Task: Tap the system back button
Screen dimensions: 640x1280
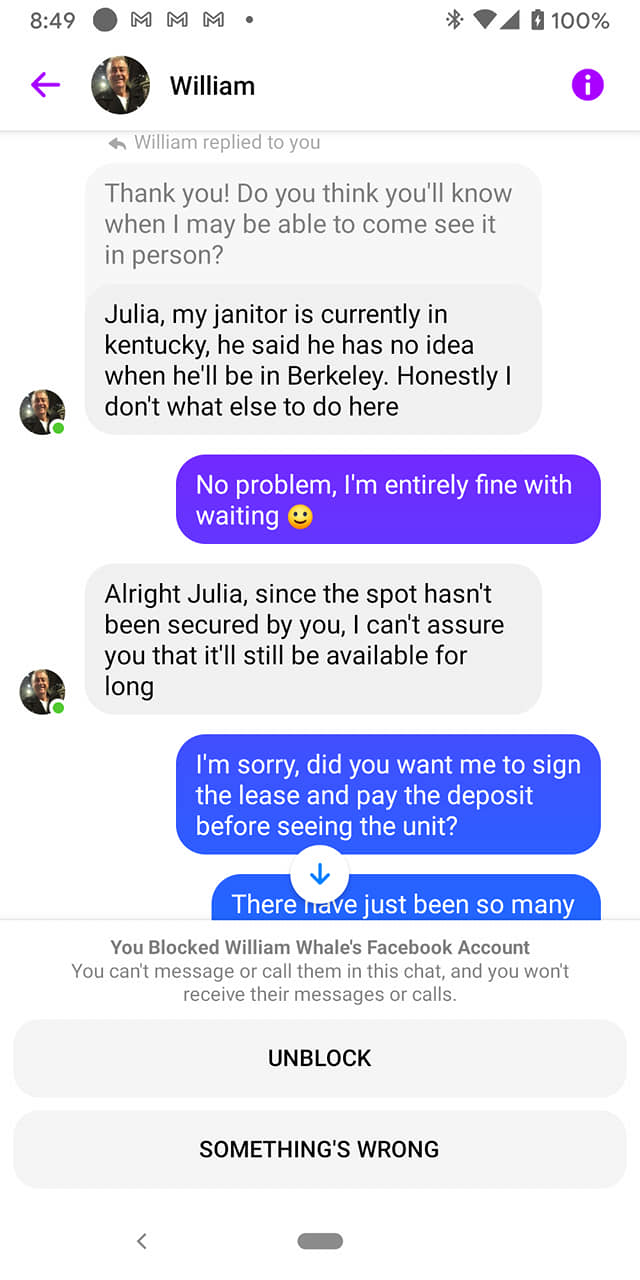Action: click(x=142, y=1241)
